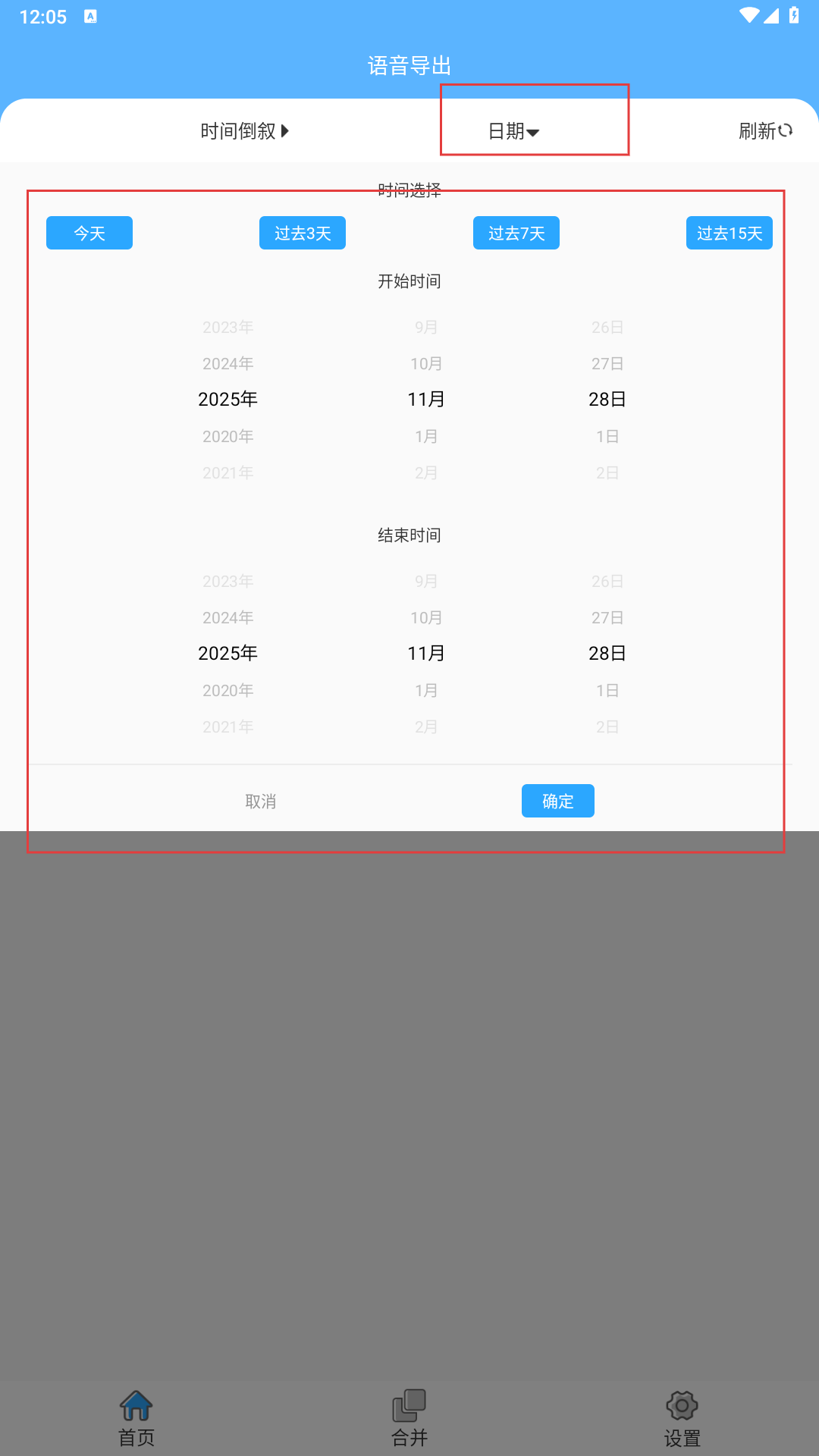Choose the 过去3天 range
This screenshot has height=1456, width=819.
point(303,233)
